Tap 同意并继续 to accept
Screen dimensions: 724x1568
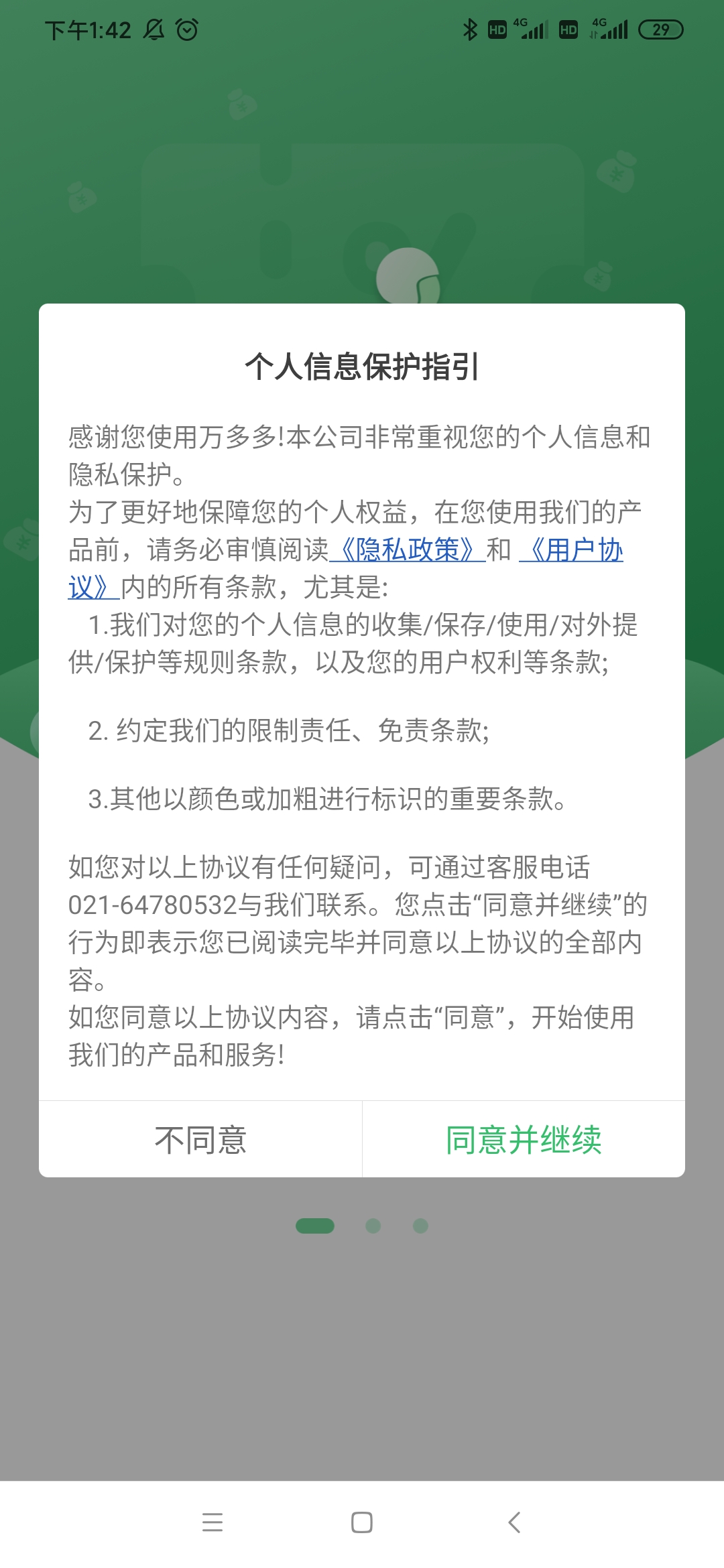524,1140
